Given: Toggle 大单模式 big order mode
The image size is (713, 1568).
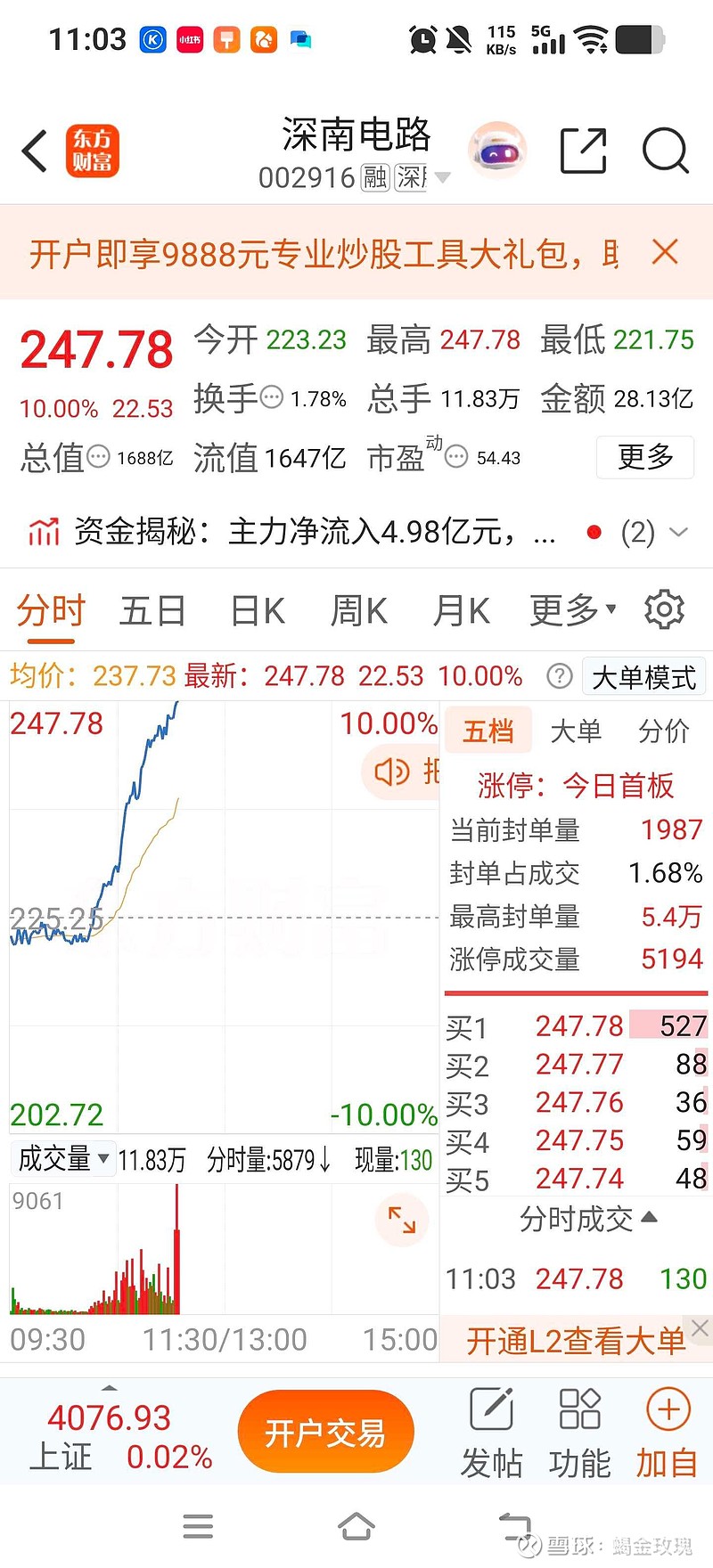Looking at the screenshot, I should (x=643, y=676).
